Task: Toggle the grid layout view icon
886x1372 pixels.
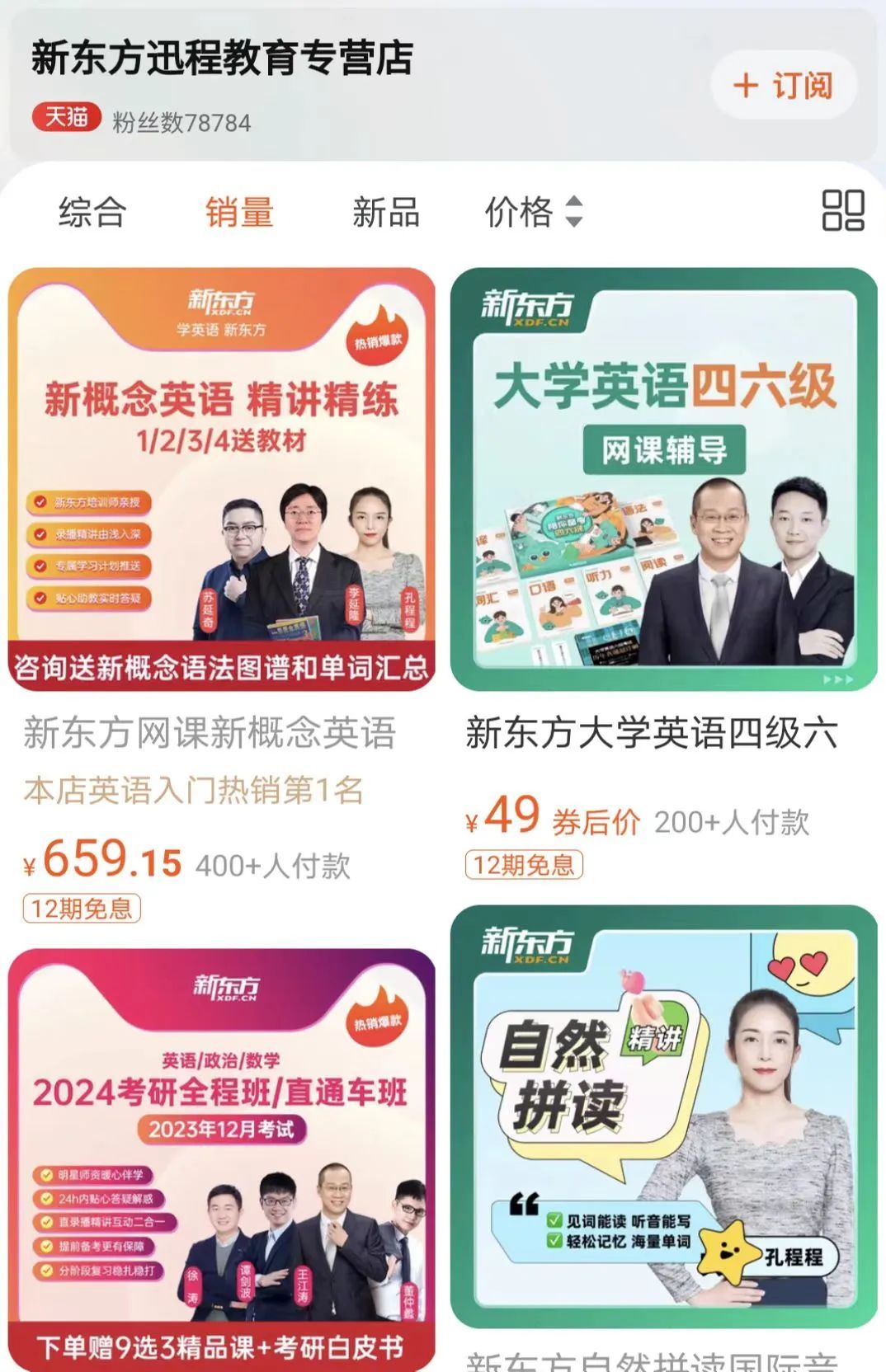Action: tap(842, 210)
